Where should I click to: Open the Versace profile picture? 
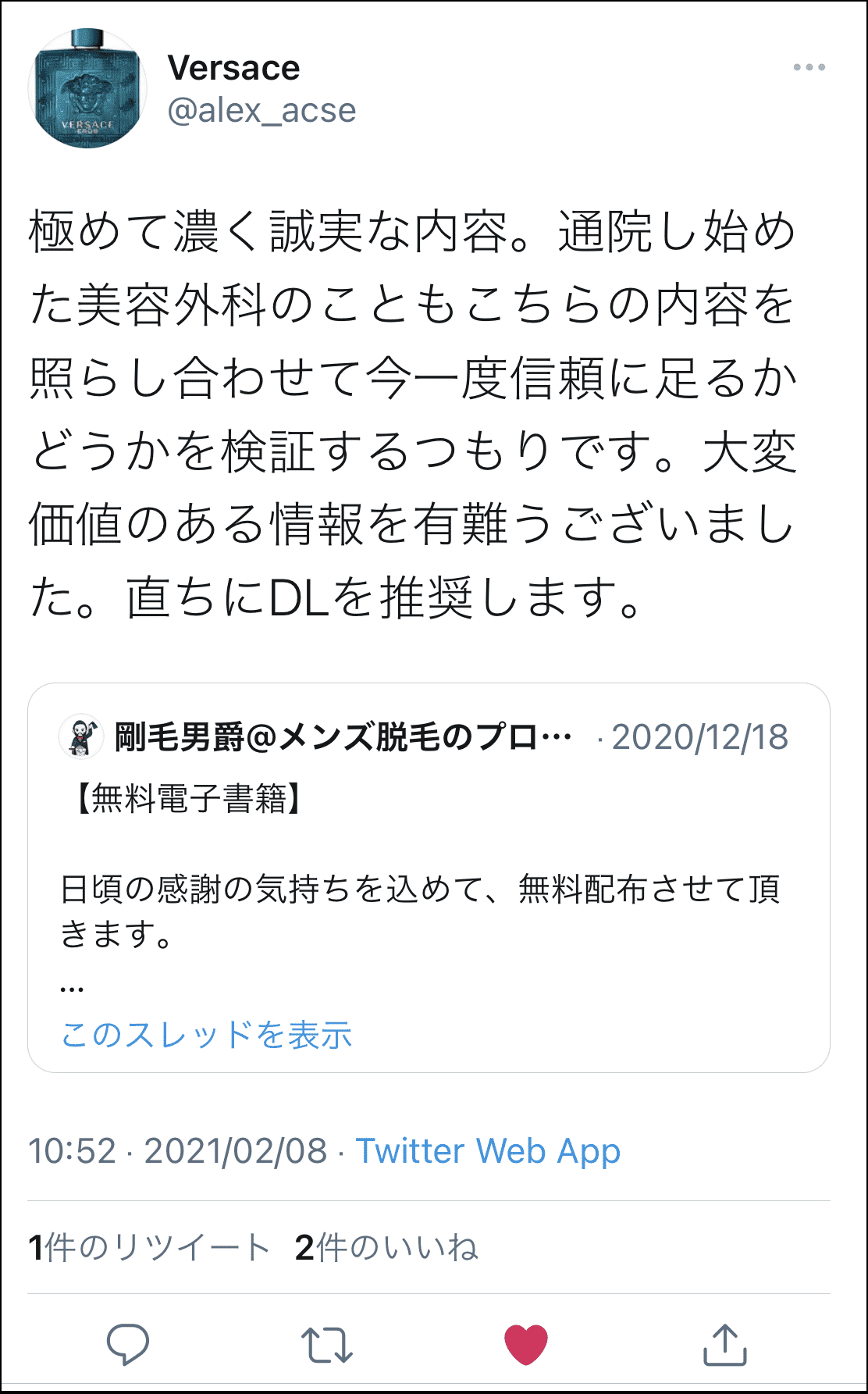[x=87, y=88]
